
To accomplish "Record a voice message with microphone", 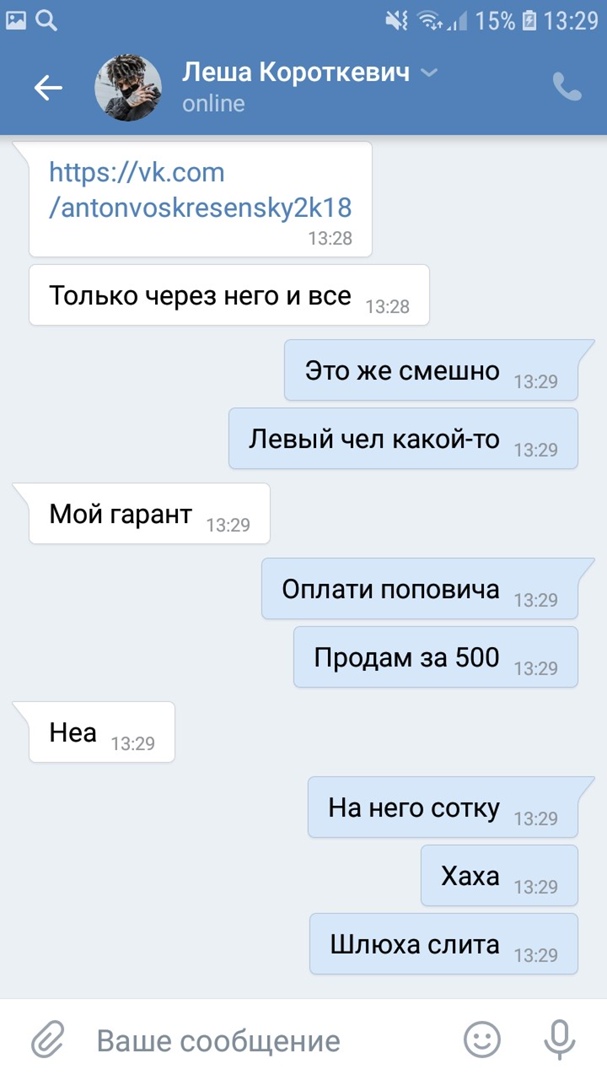I will pos(560,1040).
